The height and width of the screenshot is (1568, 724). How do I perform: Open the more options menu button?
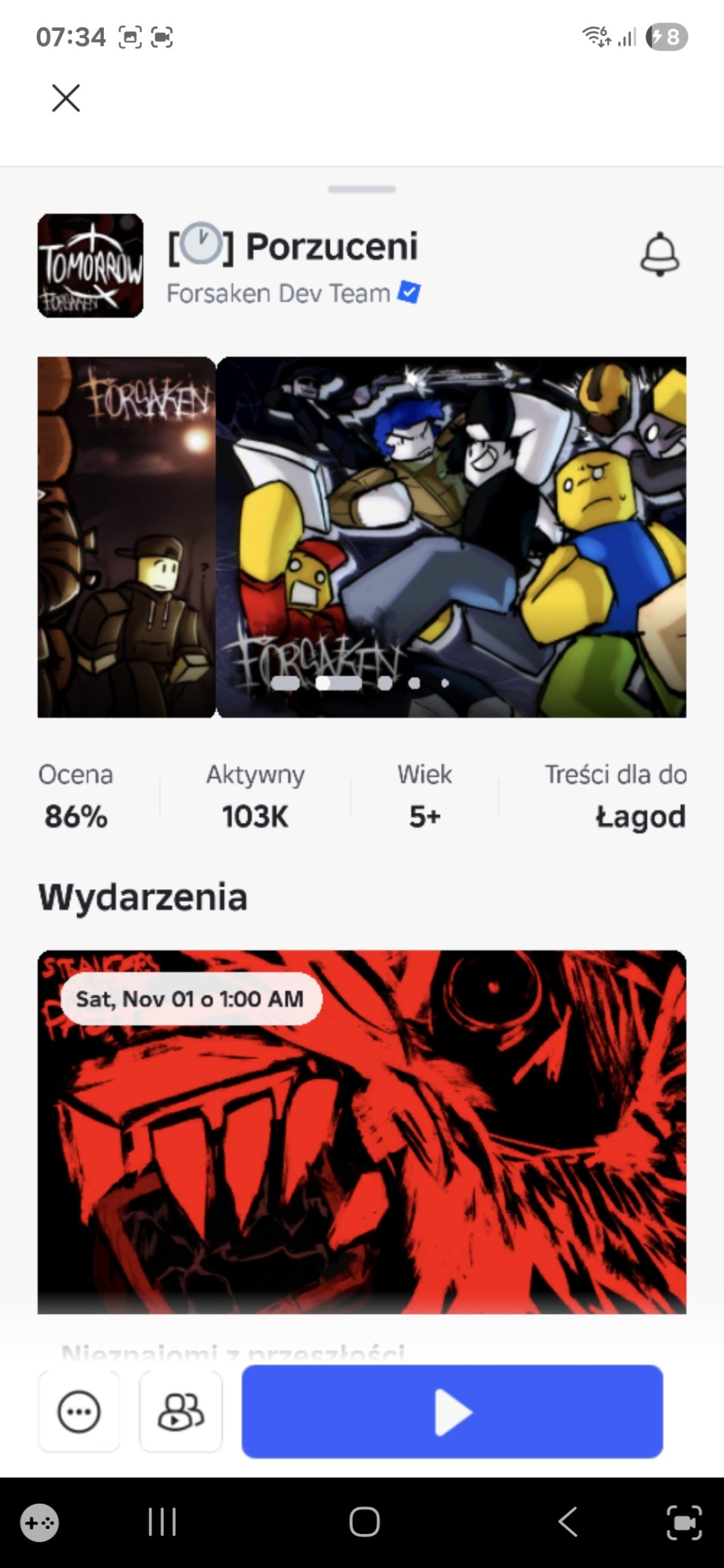pos(79,1412)
